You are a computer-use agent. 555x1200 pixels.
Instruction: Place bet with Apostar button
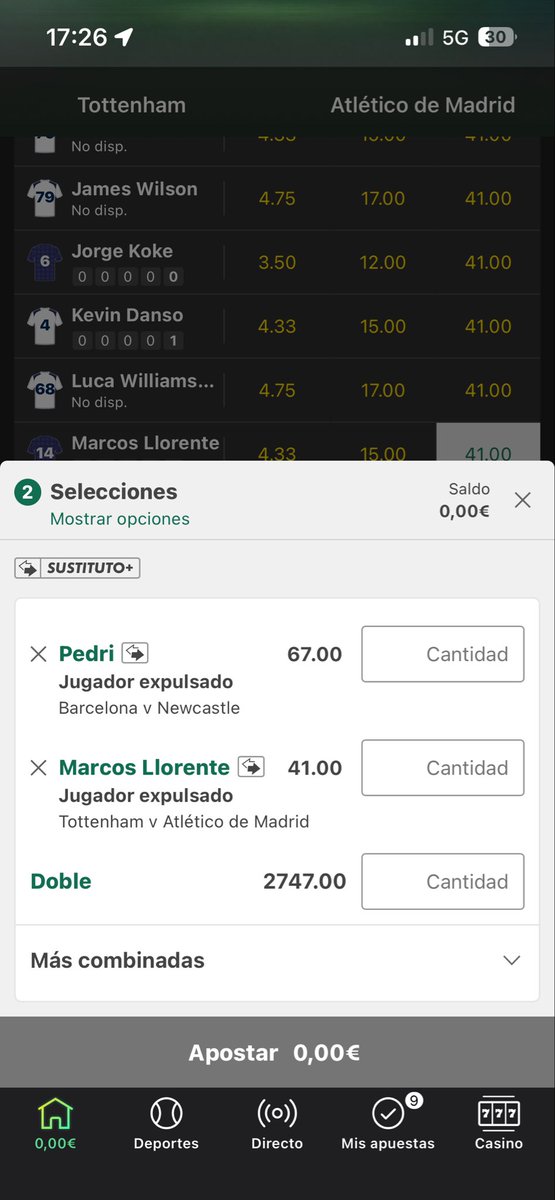coord(277,1052)
